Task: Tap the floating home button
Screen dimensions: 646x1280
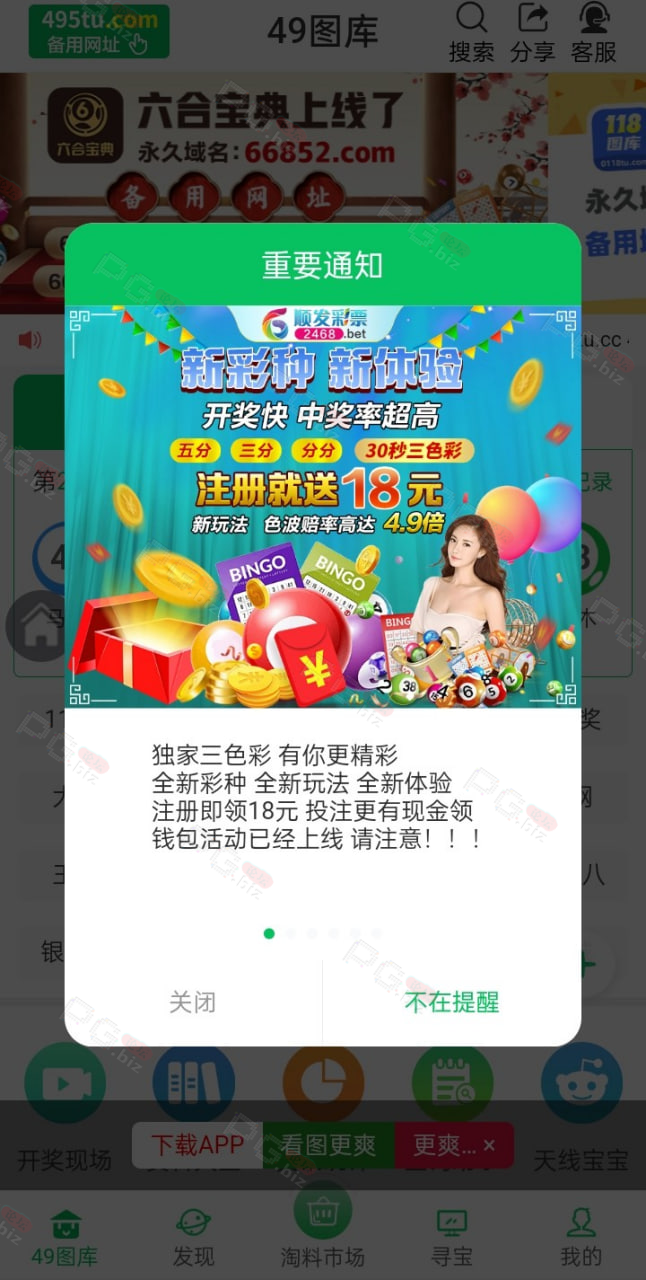Action: point(39,627)
